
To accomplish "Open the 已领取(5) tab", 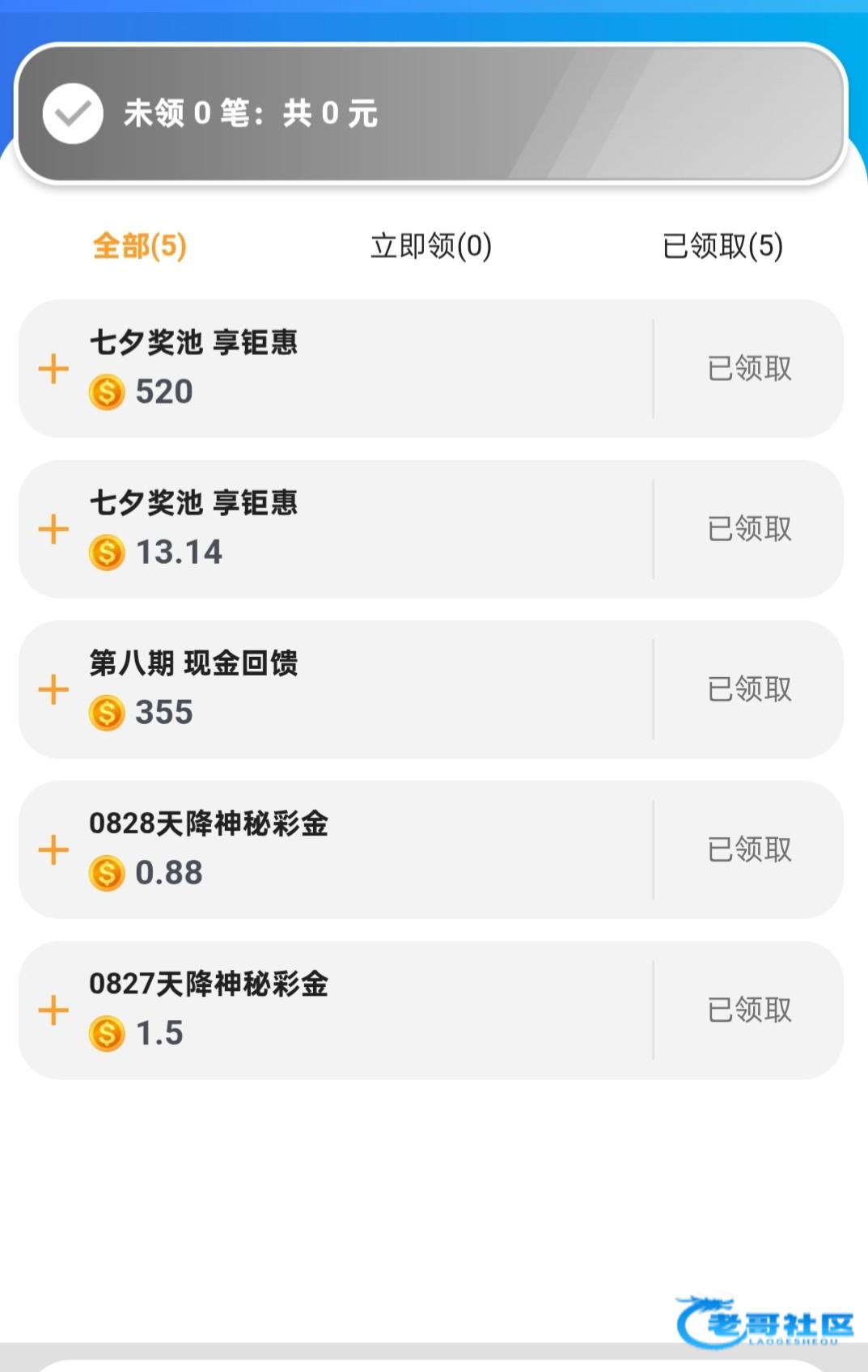I will (722, 246).
